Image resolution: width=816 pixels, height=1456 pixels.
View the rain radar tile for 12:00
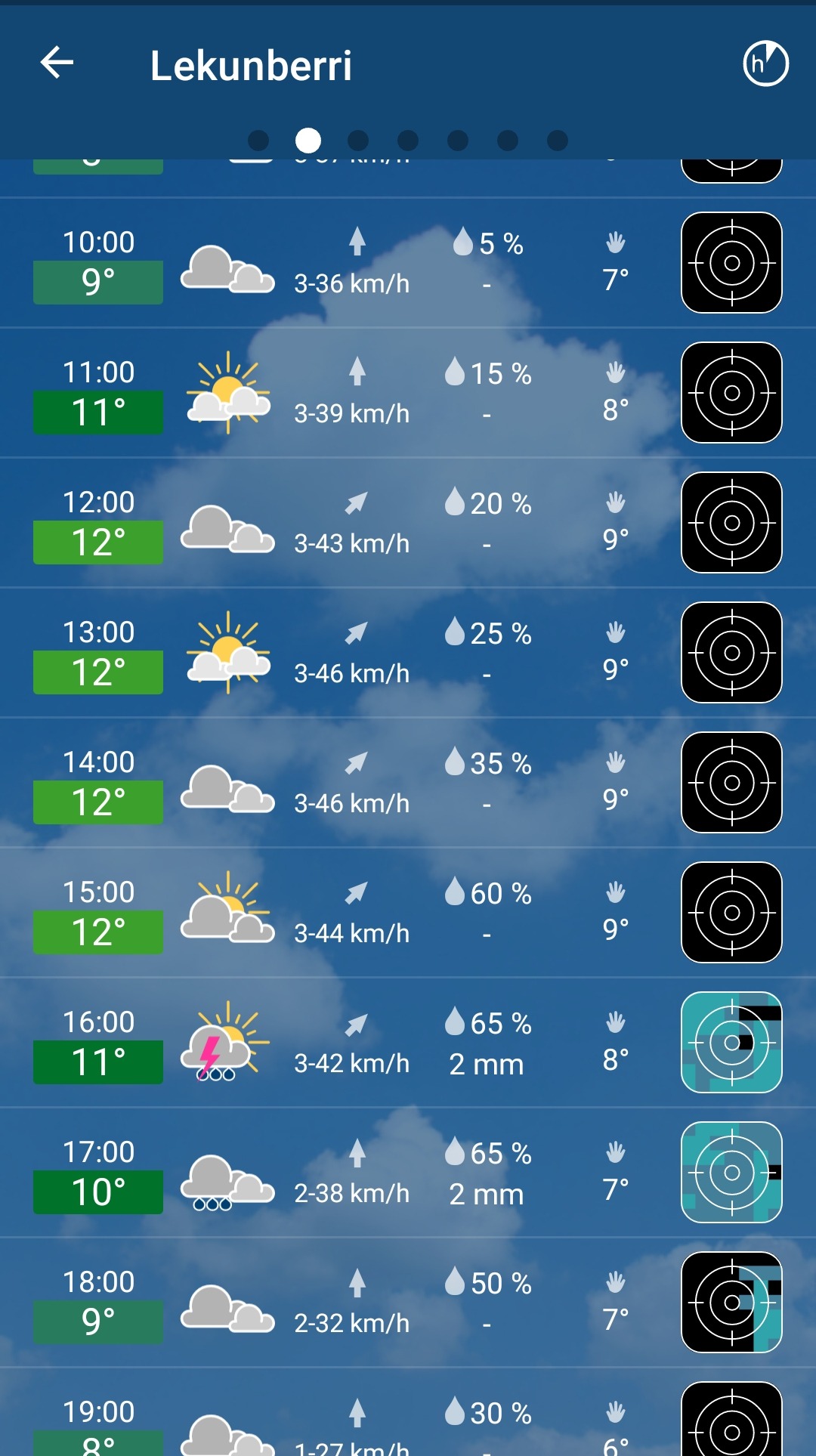(x=731, y=523)
